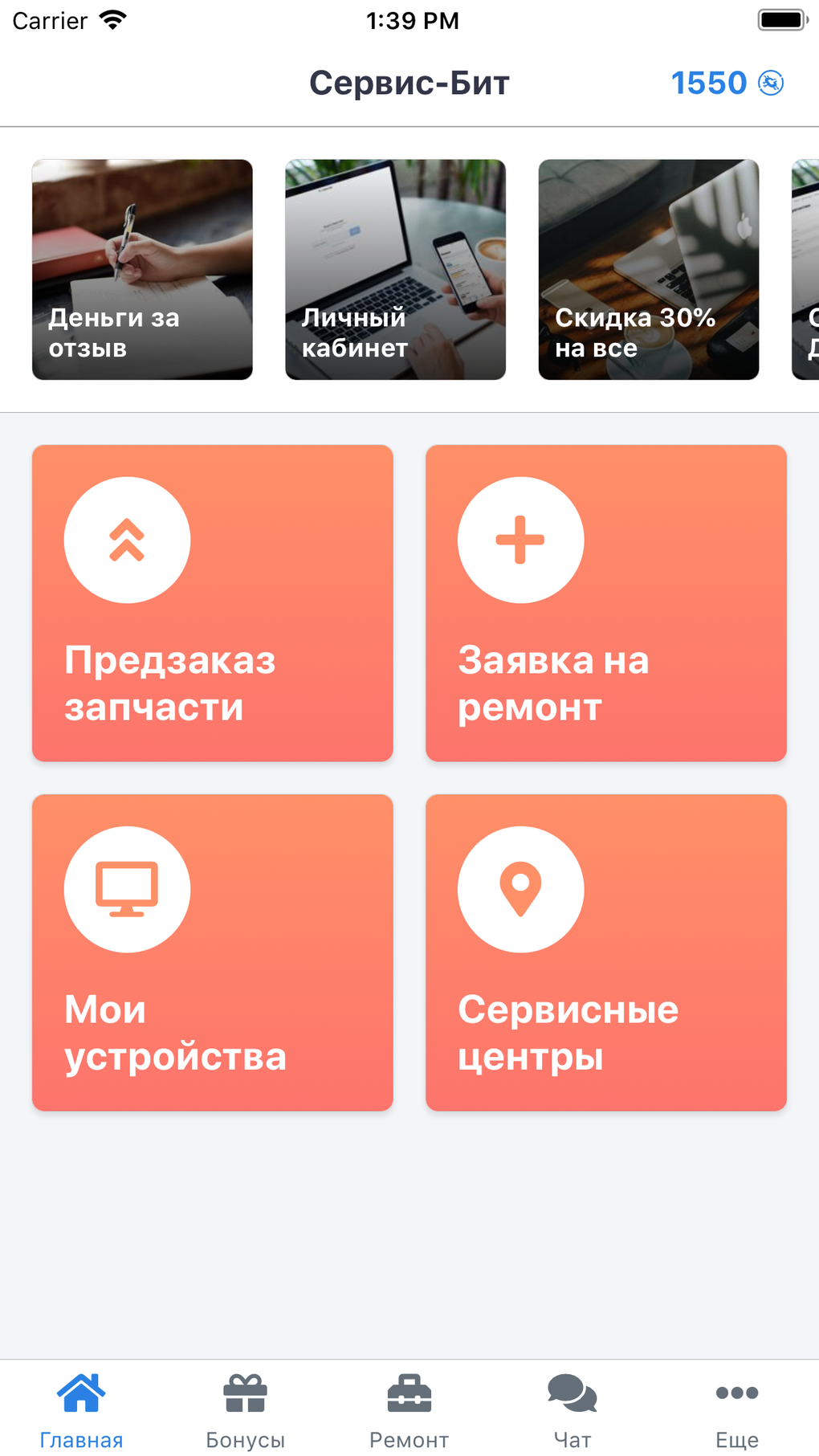Switch to the Главная tab

pos(81,1409)
